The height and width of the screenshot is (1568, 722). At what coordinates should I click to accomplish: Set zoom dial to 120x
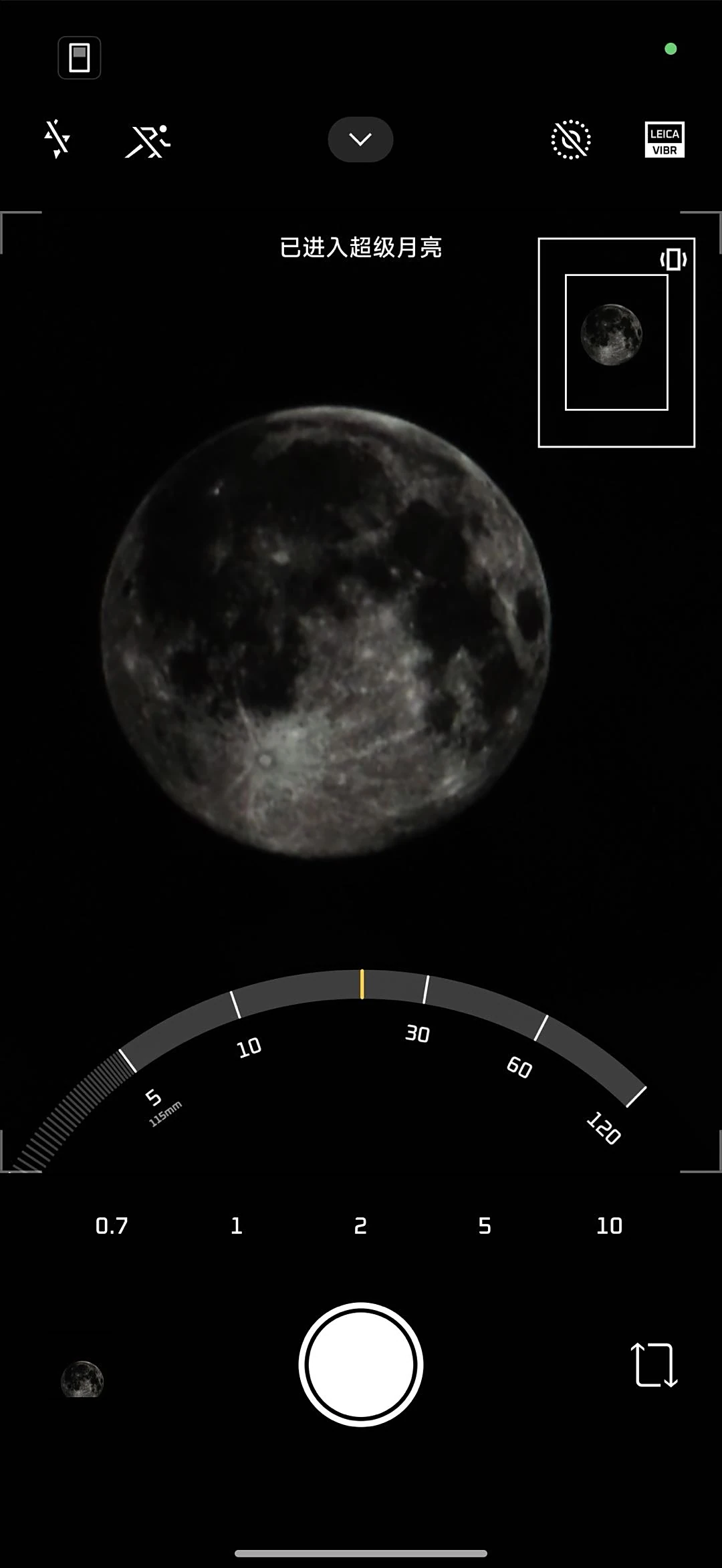635,1097
